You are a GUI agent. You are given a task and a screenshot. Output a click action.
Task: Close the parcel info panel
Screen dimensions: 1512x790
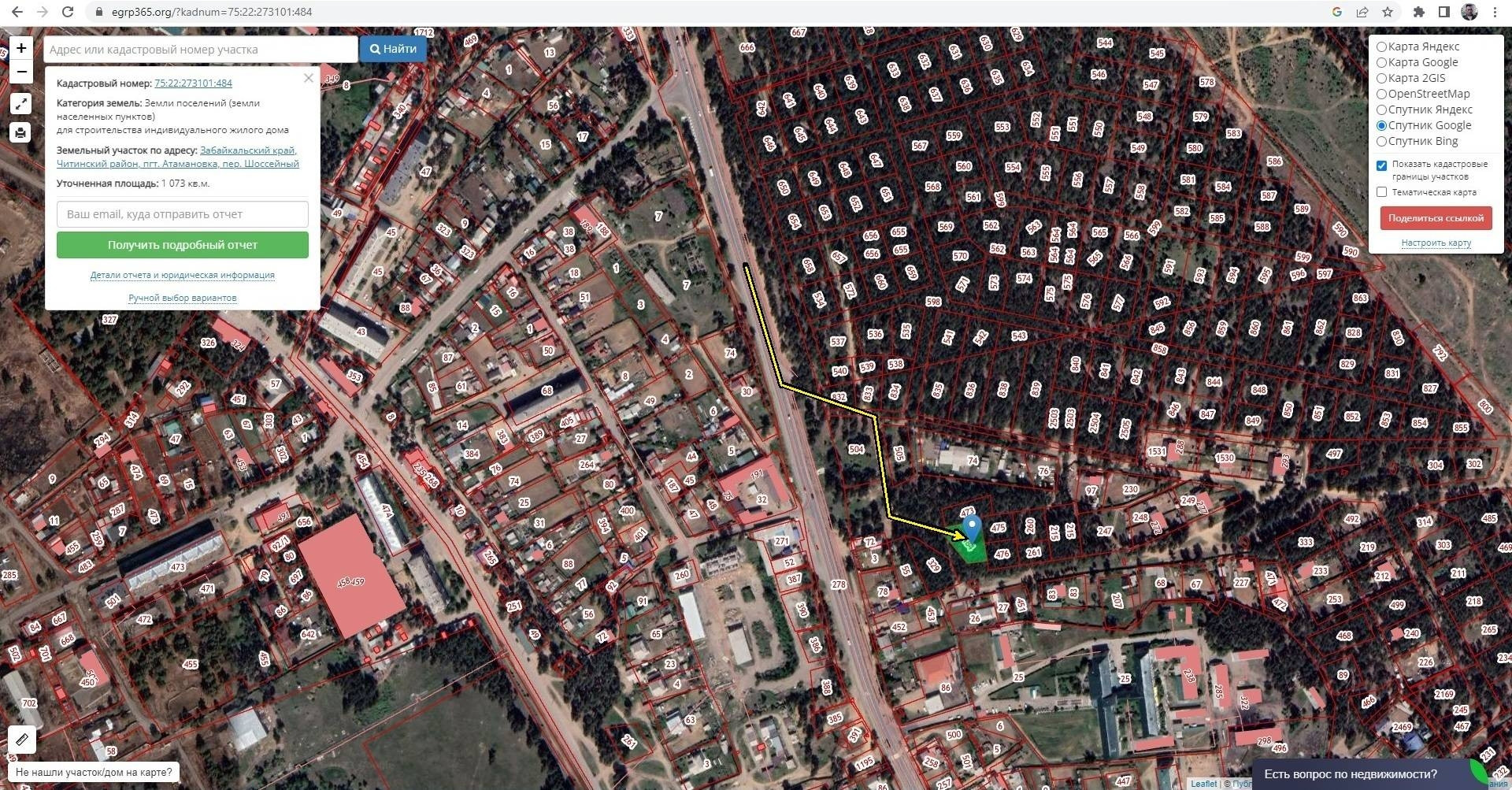click(x=308, y=78)
